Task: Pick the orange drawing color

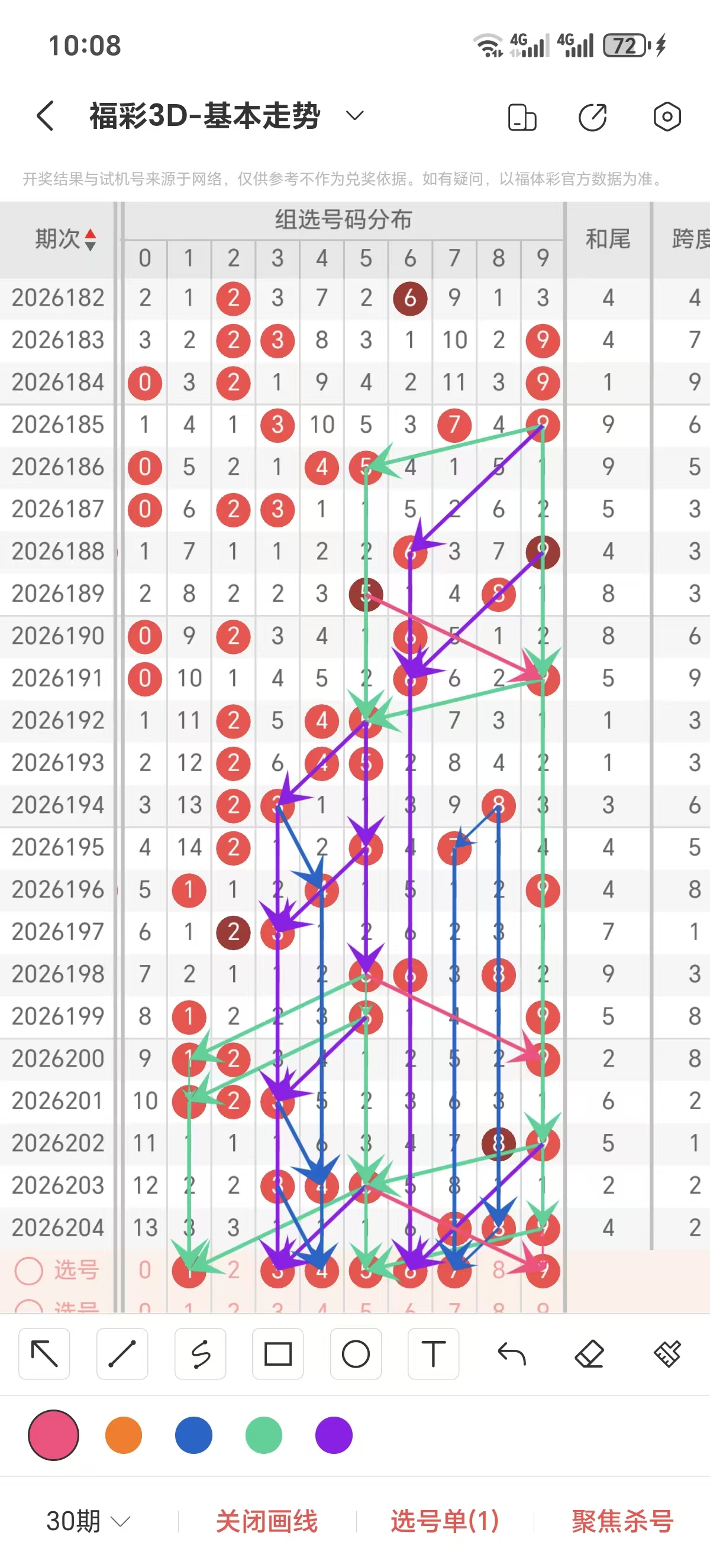Action: 124,1435
